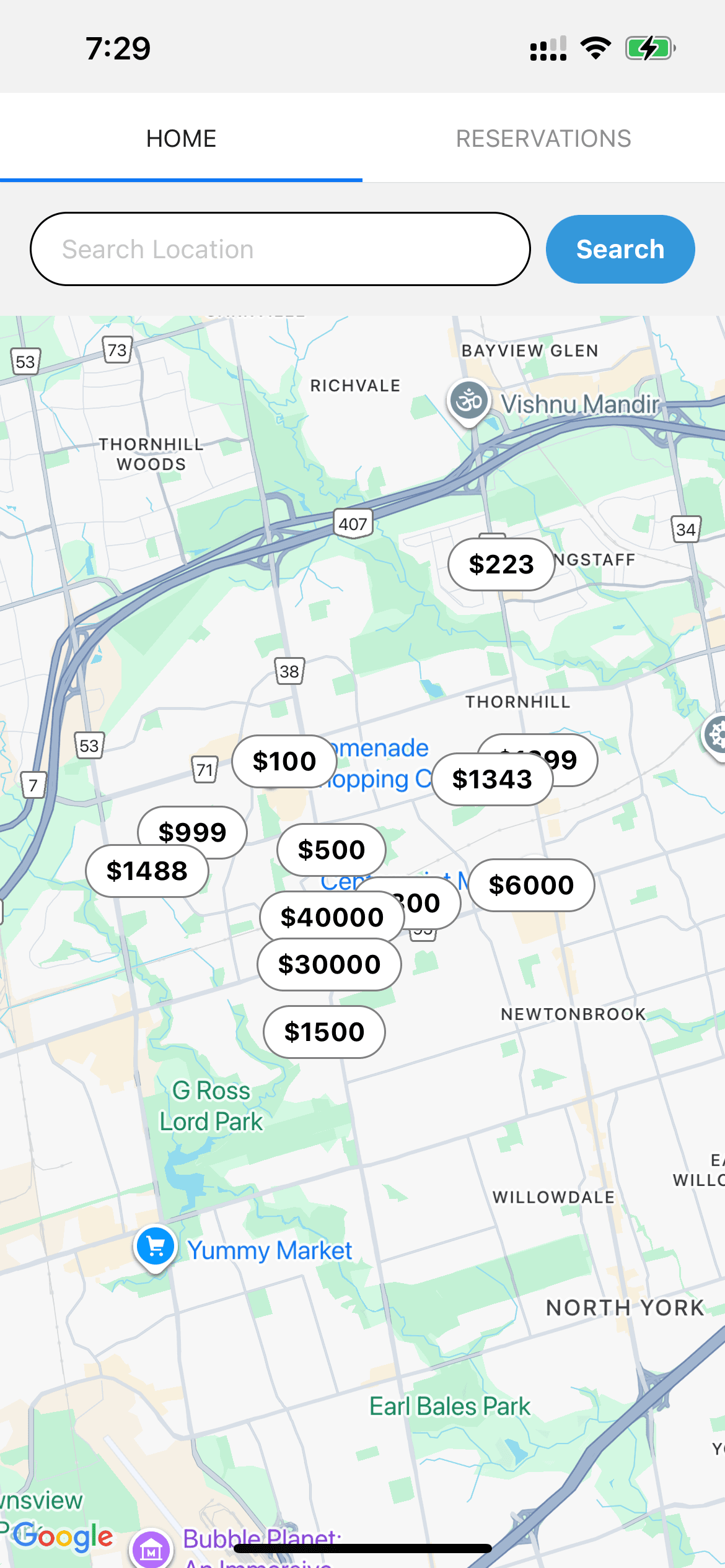Choose the $500 map marker
Screen dimensions: 725x1568
[332, 849]
